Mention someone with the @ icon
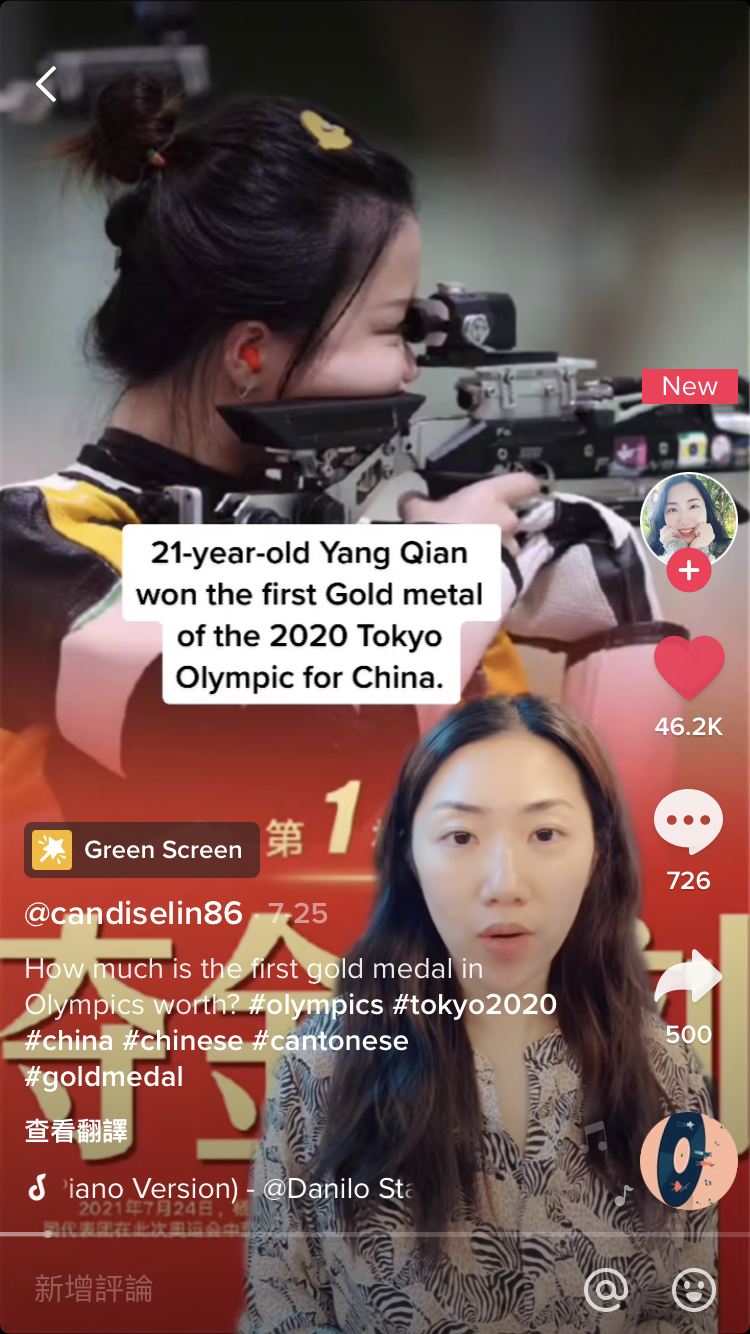This screenshot has height=1334, width=750. (606, 1289)
